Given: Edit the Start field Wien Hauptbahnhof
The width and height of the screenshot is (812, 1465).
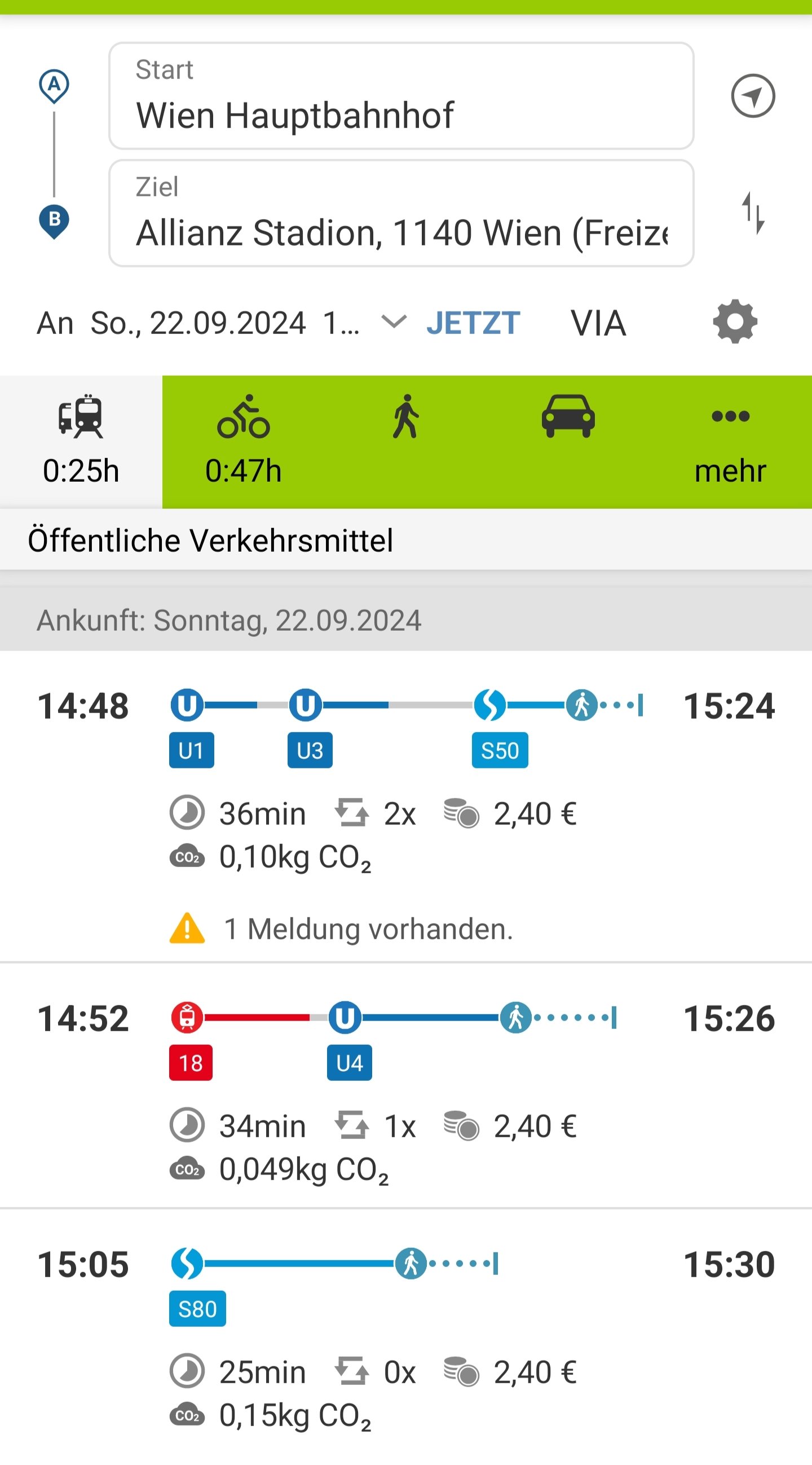Looking at the screenshot, I should [401, 95].
